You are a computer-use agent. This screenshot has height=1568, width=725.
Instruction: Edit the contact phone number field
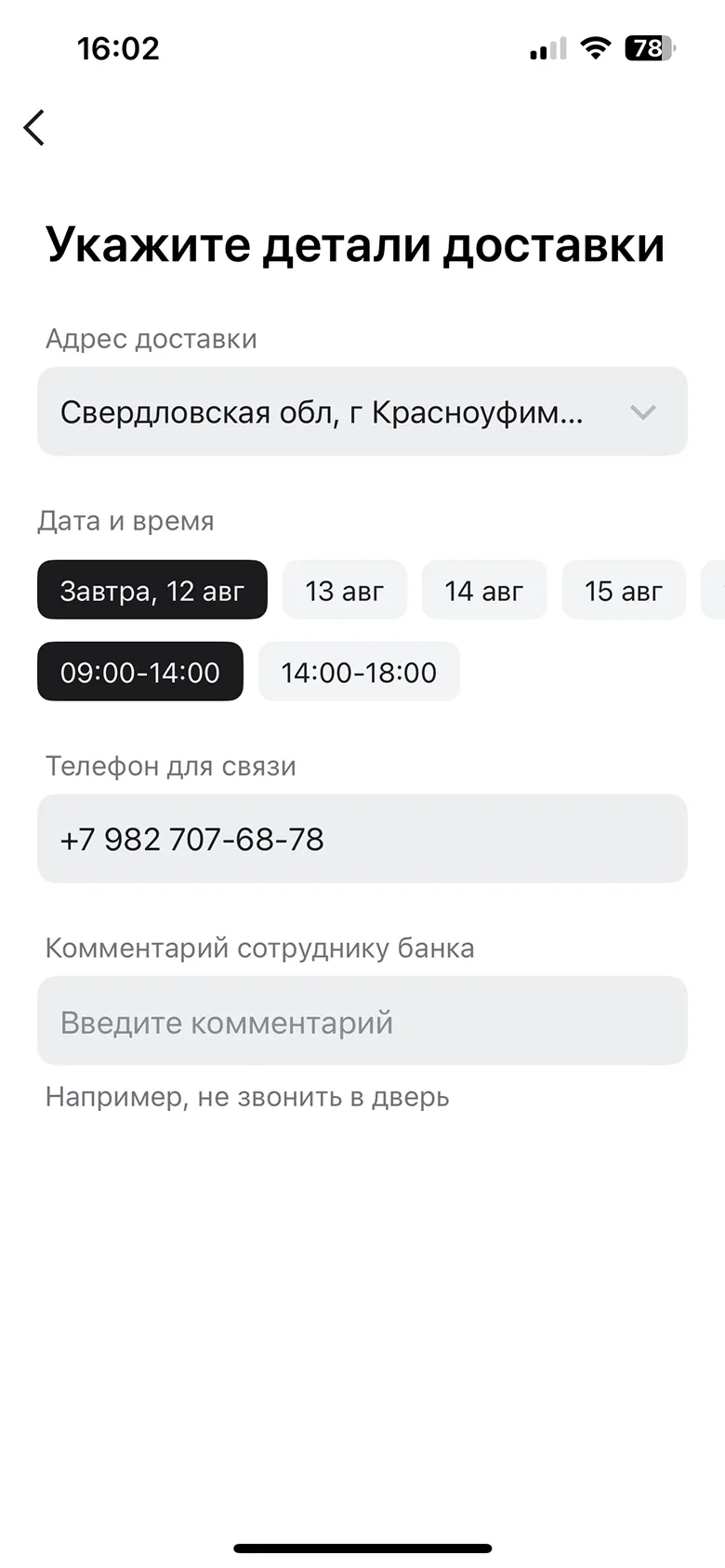(x=362, y=839)
